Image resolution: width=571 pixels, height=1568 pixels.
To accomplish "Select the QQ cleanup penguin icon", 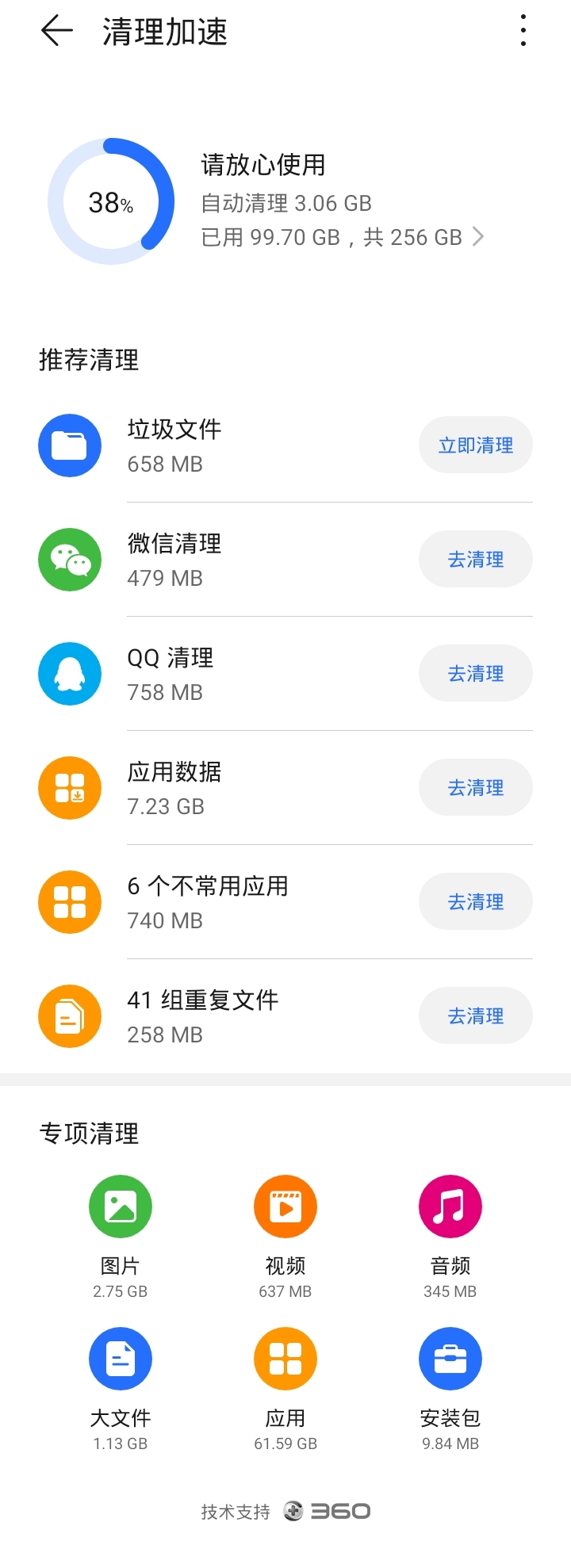I will click(69, 673).
